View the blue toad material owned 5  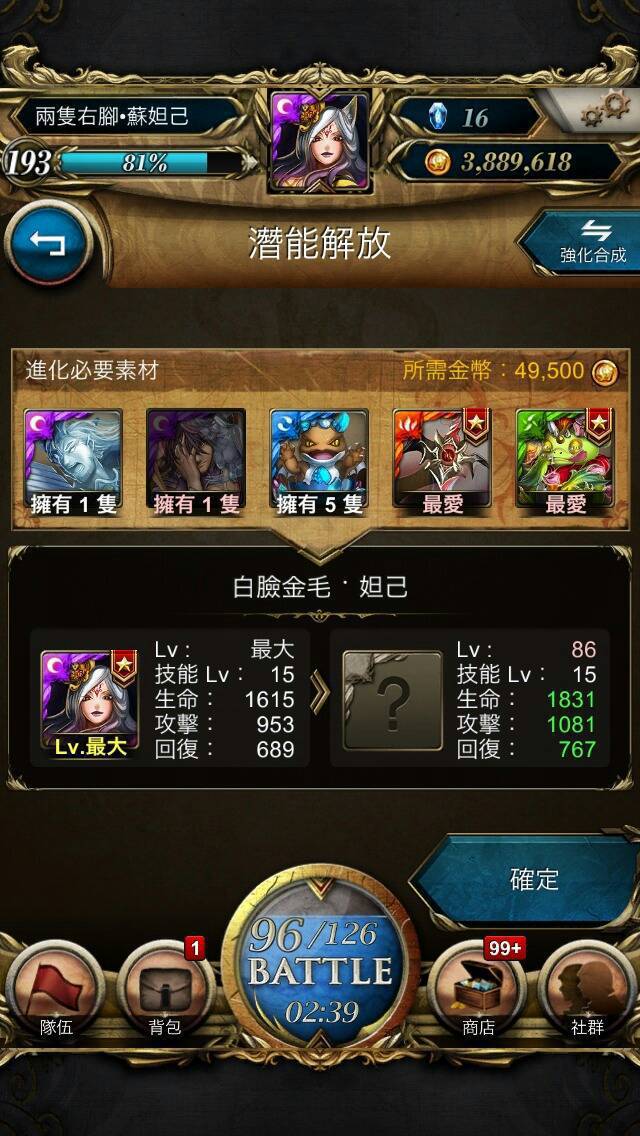click(x=319, y=462)
